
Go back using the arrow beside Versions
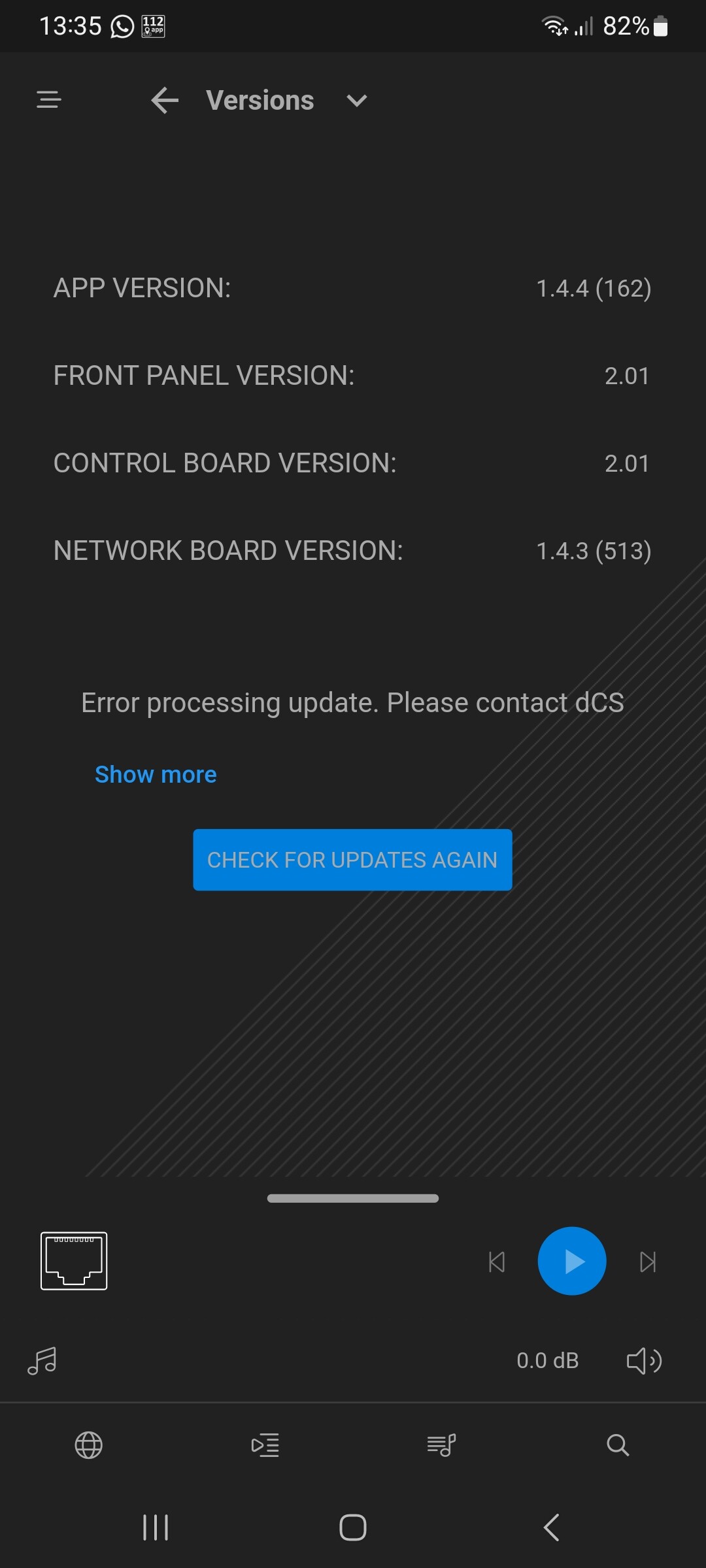pos(165,101)
